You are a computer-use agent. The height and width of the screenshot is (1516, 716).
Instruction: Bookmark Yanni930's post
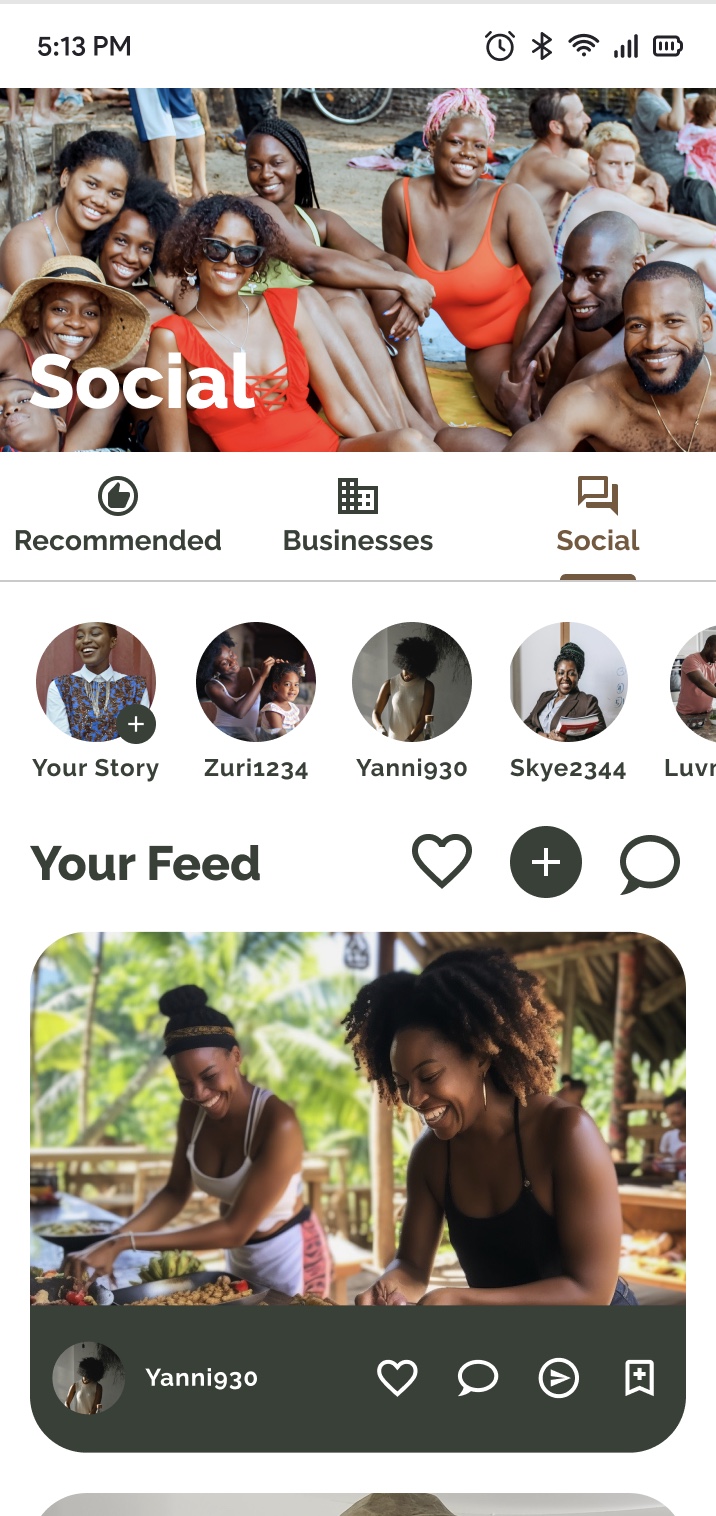point(639,1378)
